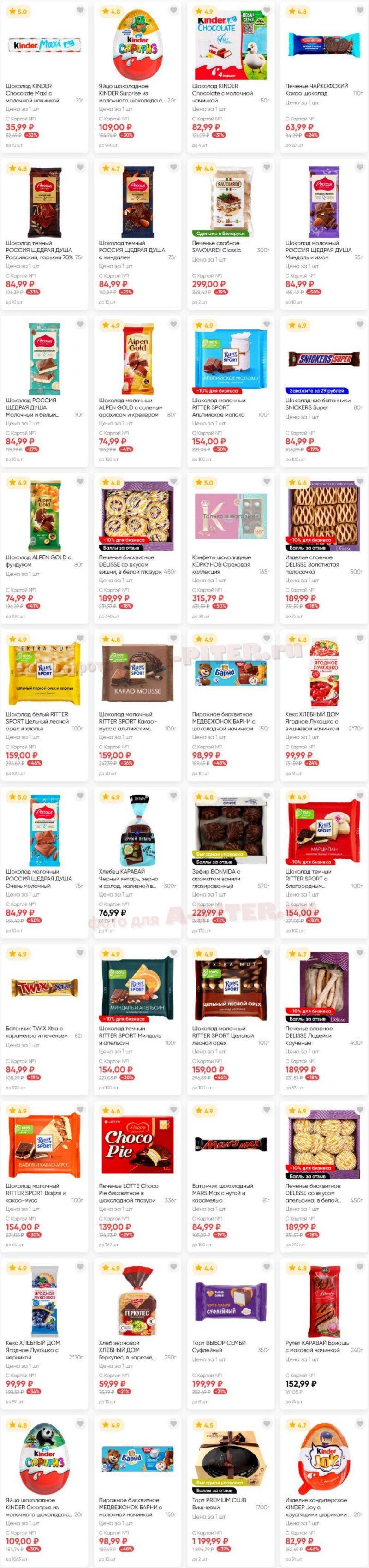Favorite the Рулет КАРАВАЙ Бриошь item
This screenshot has height=1568, width=369.
pos(360,1267)
